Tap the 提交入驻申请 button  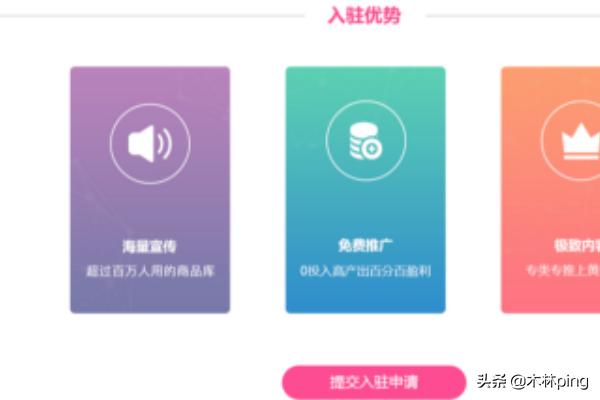[374, 381]
